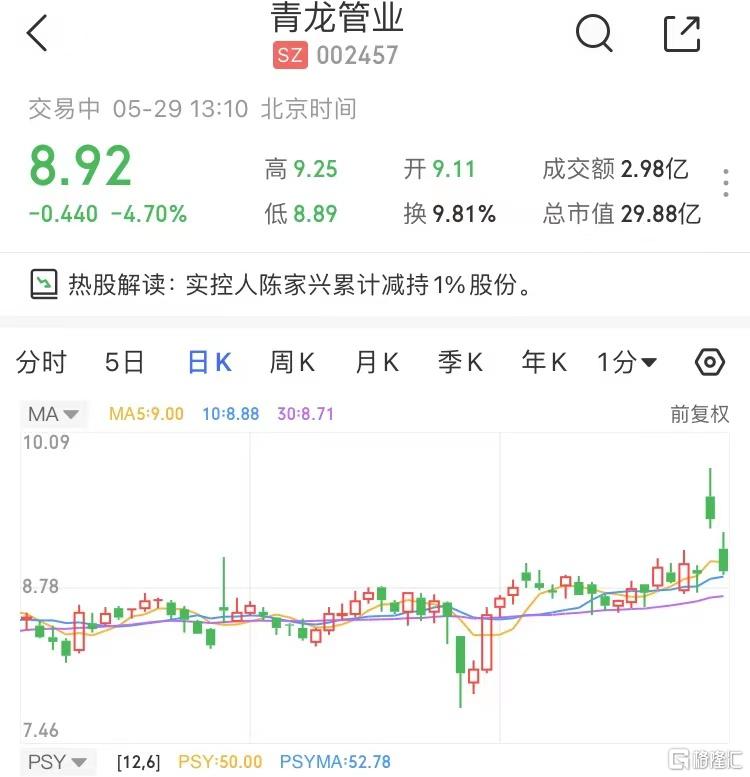Expand the PSY indicator dropdown
The image size is (750, 777).
coord(58,762)
